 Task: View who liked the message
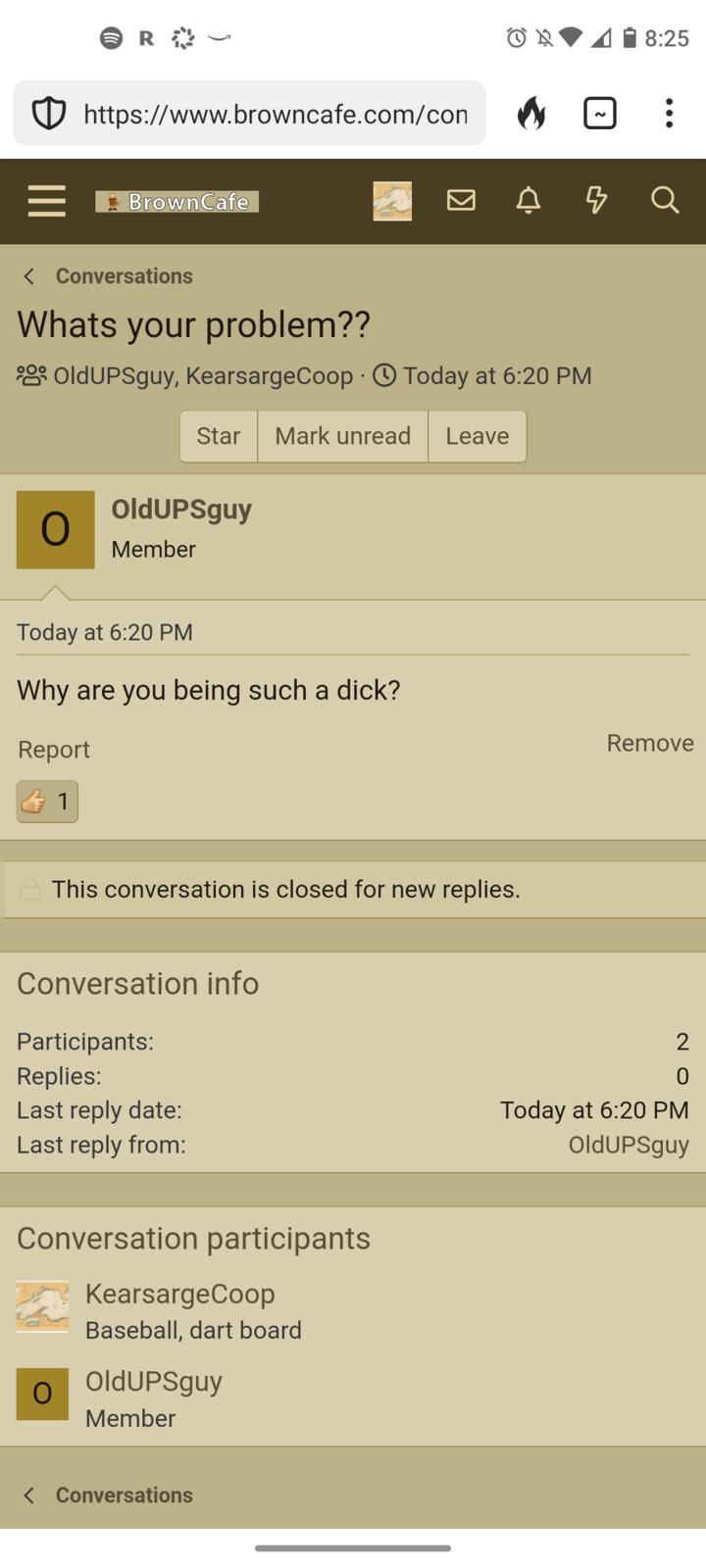click(47, 802)
